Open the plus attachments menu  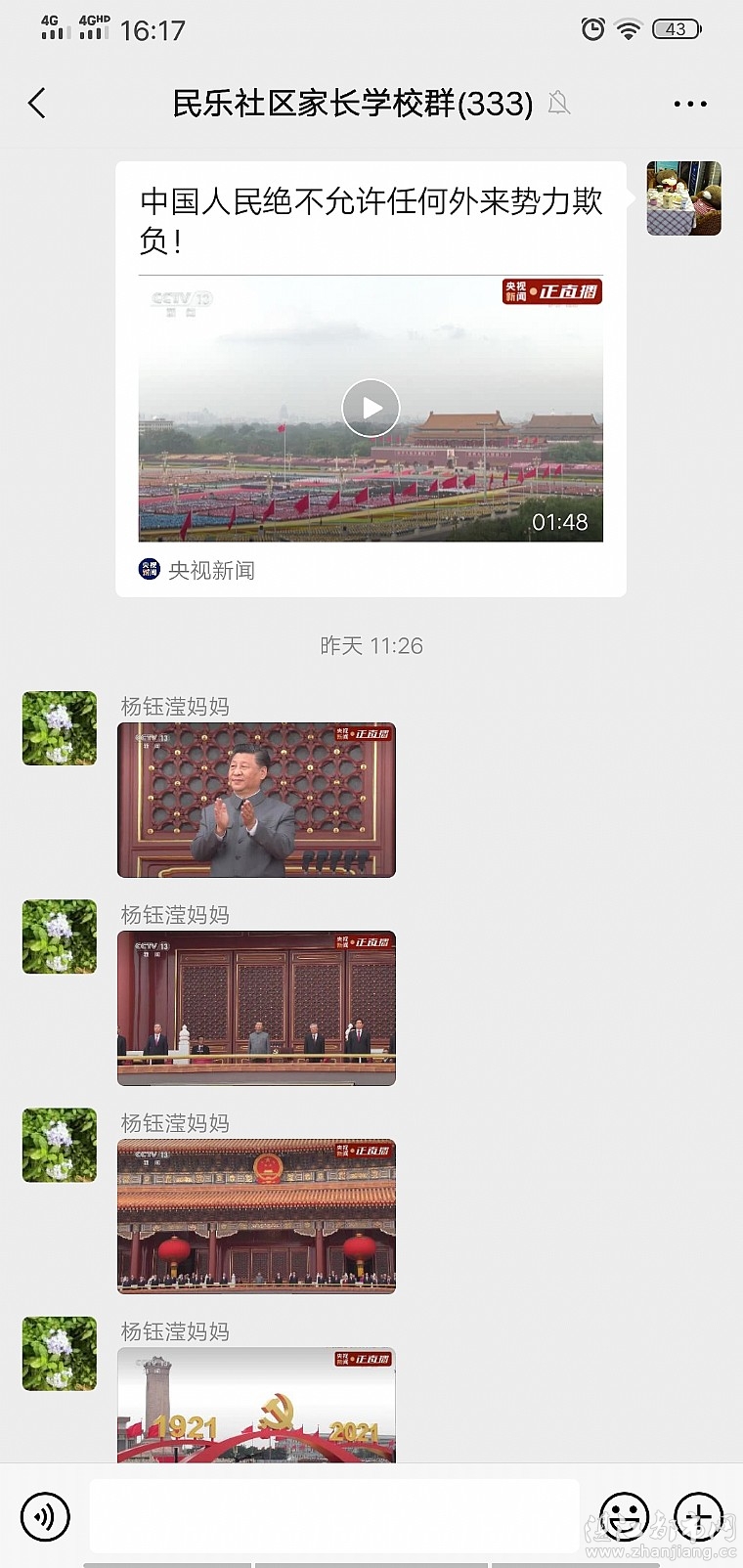(698, 1516)
